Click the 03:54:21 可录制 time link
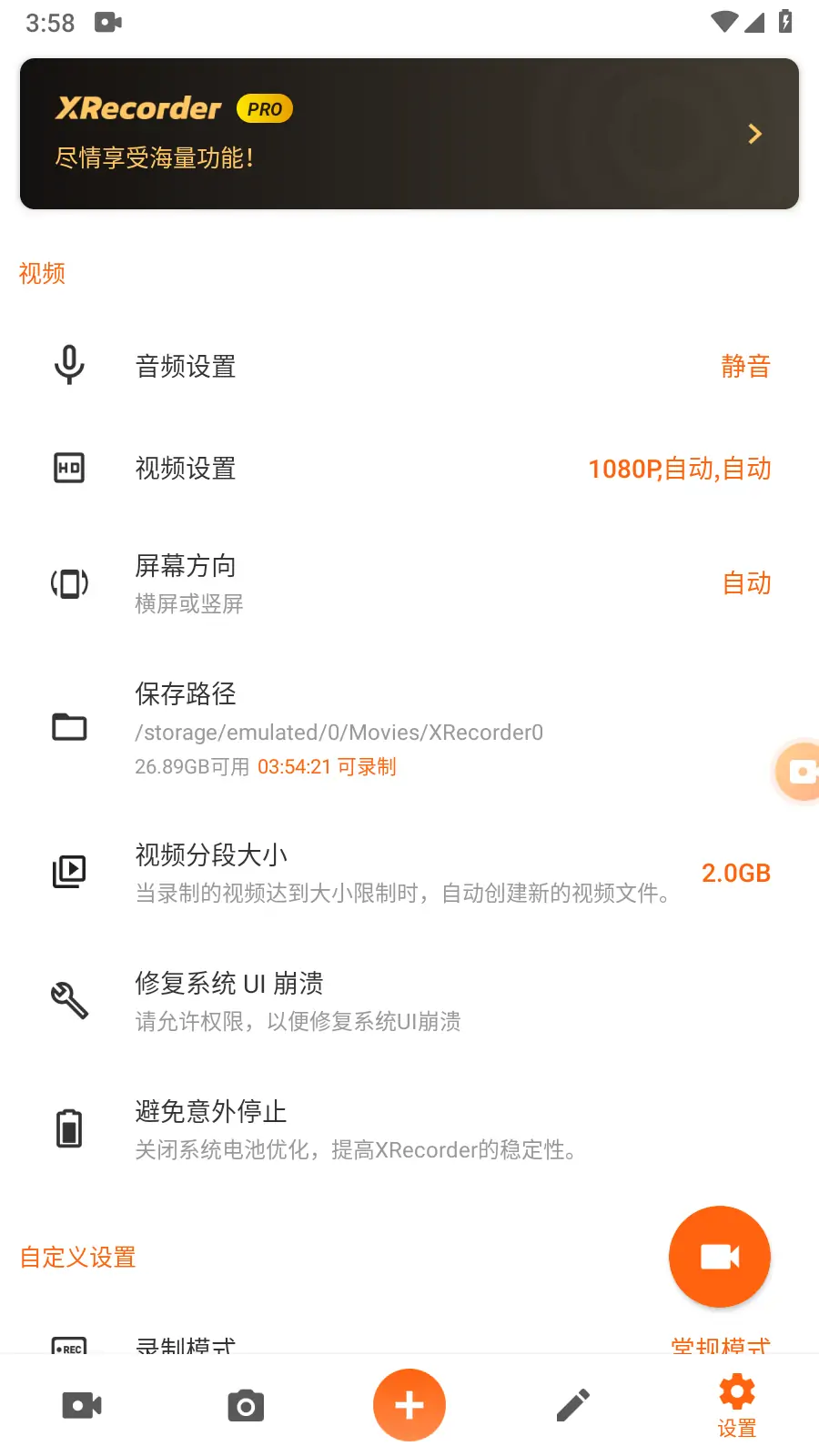Image resolution: width=819 pixels, height=1456 pixels. [x=326, y=766]
